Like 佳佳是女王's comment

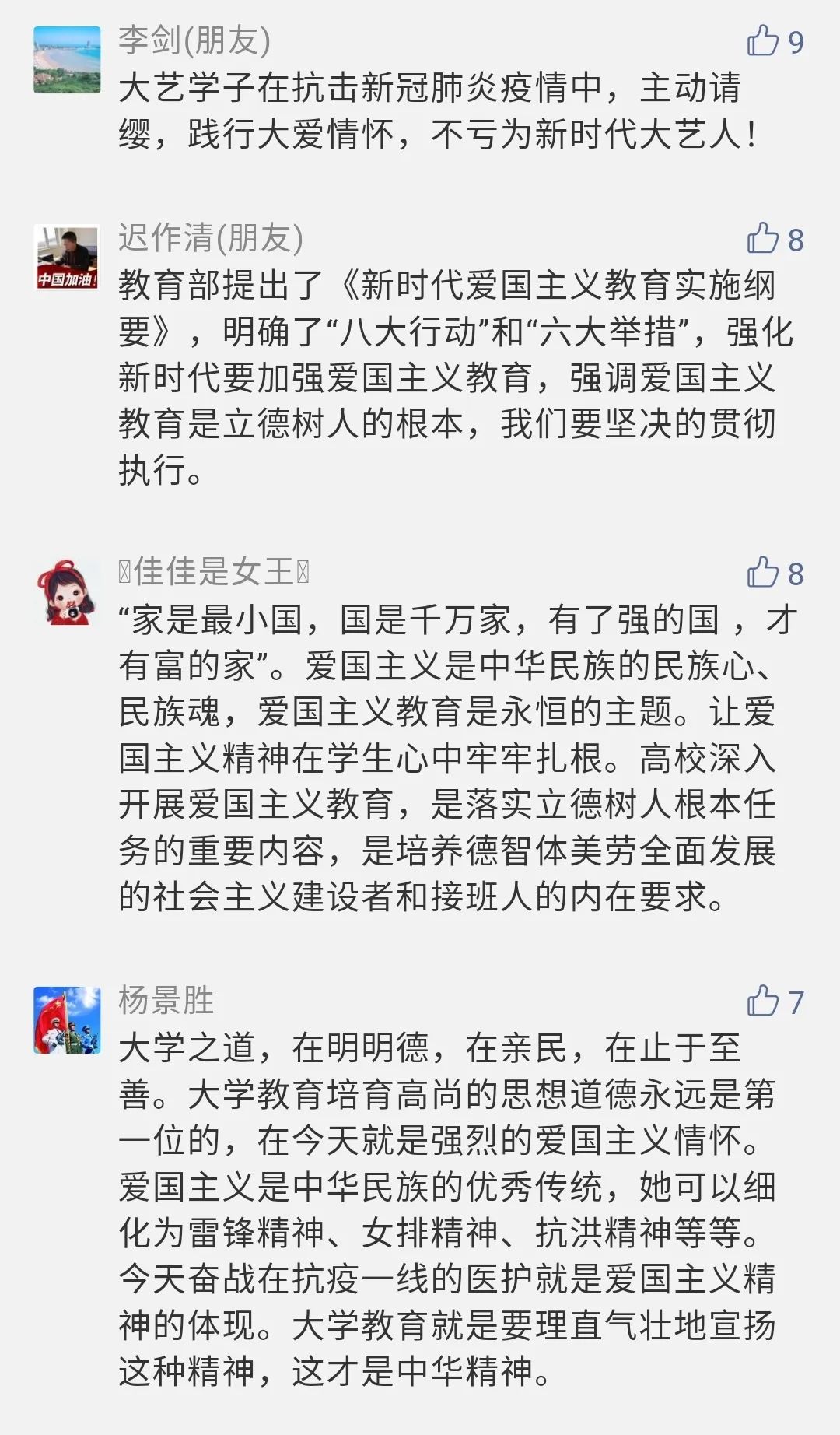click(x=763, y=572)
